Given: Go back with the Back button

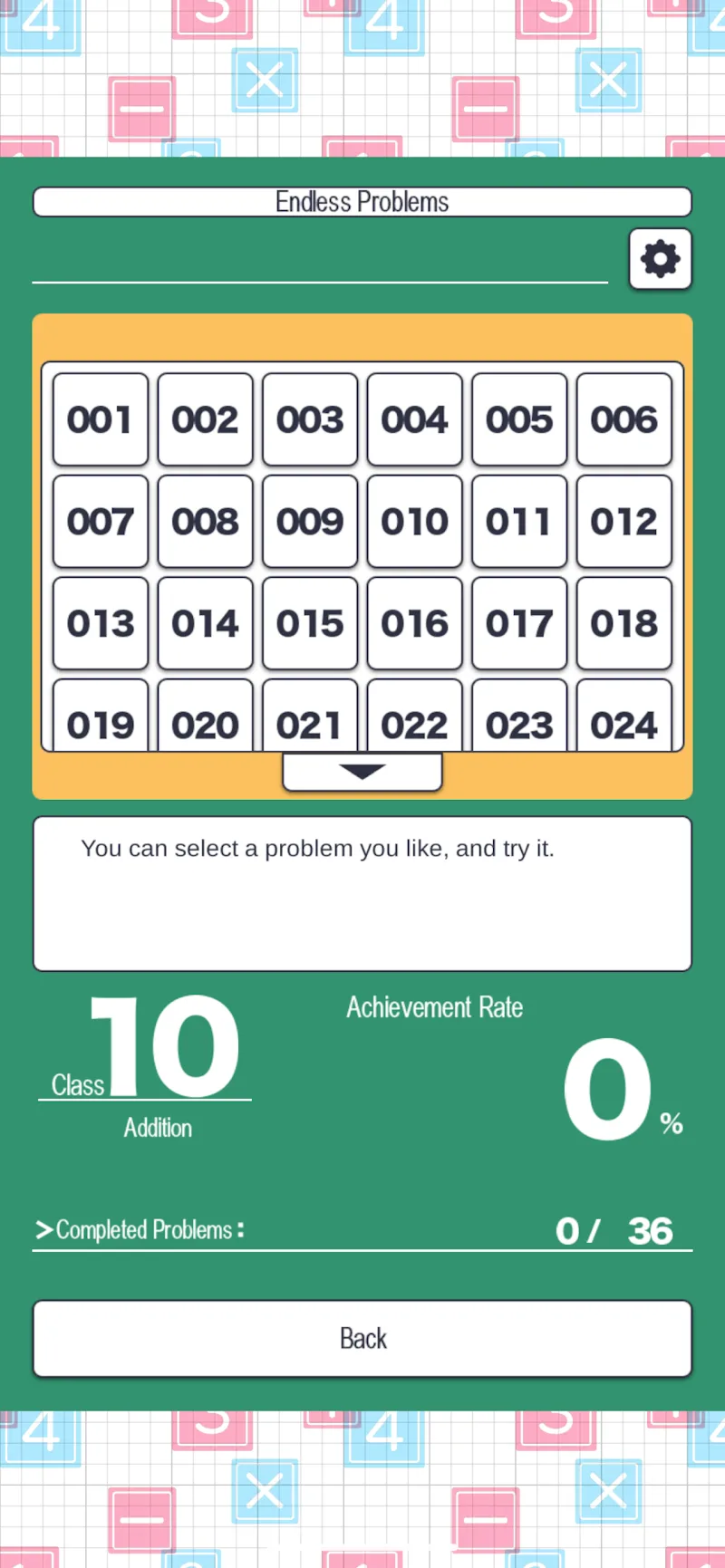Looking at the screenshot, I should (362, 1339).
